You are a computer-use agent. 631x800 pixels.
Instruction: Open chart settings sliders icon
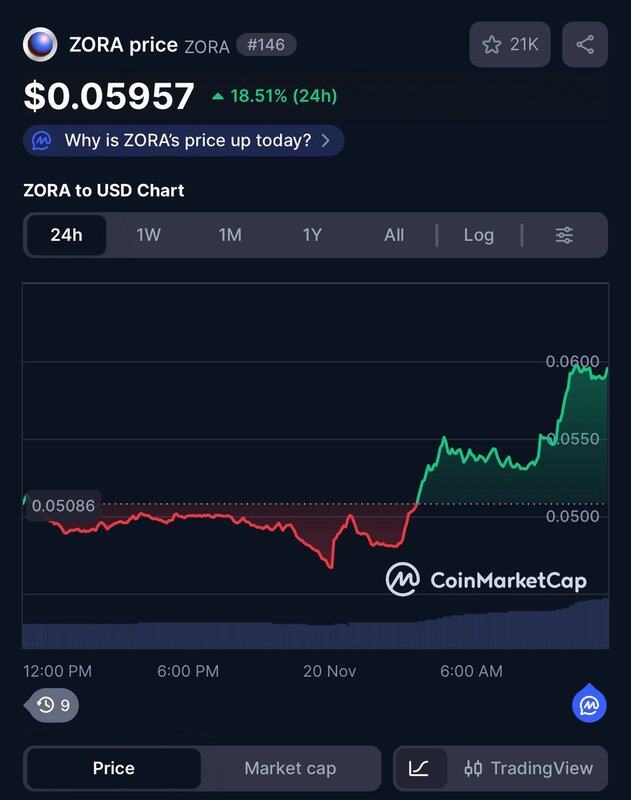(x=564, y=235)
